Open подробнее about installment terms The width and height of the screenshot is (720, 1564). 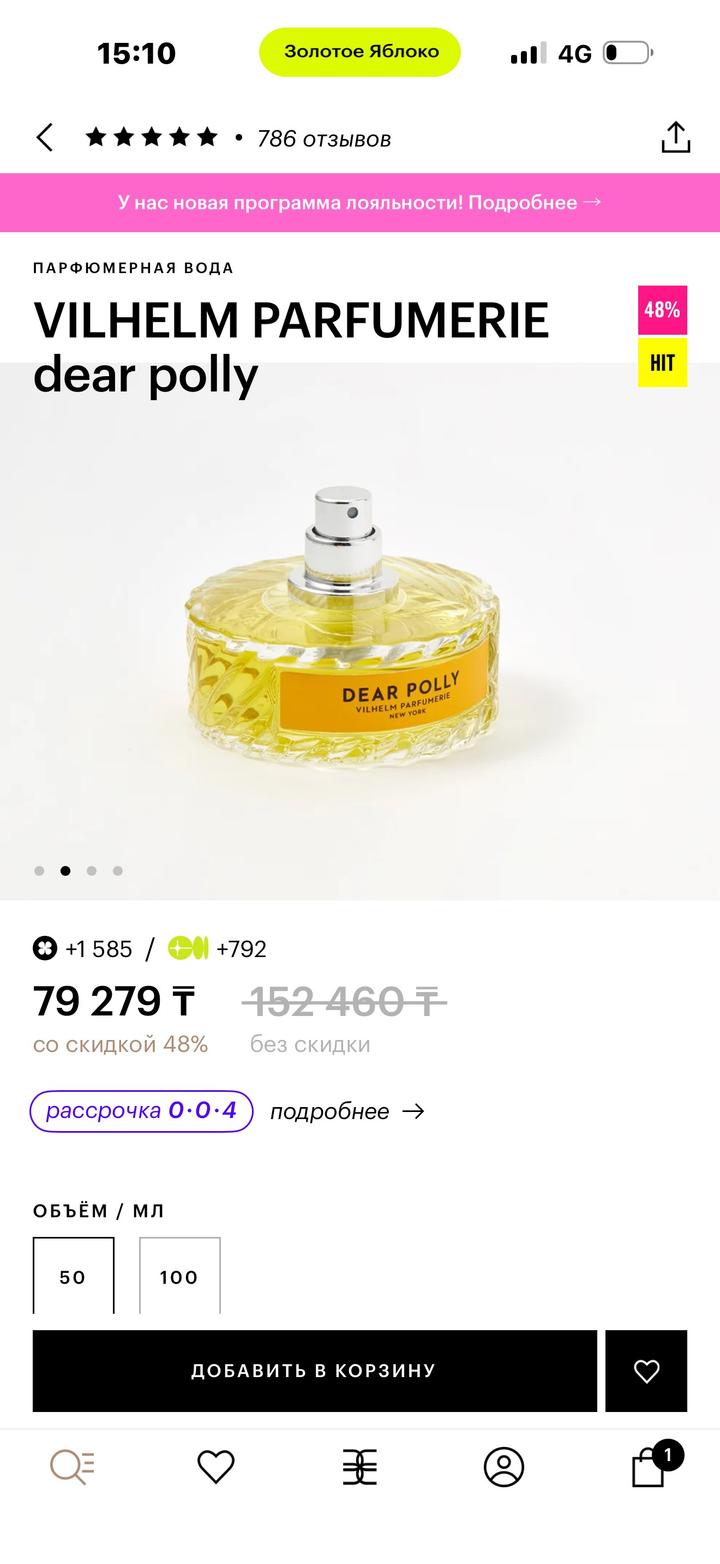click(x=346, y=1112)
